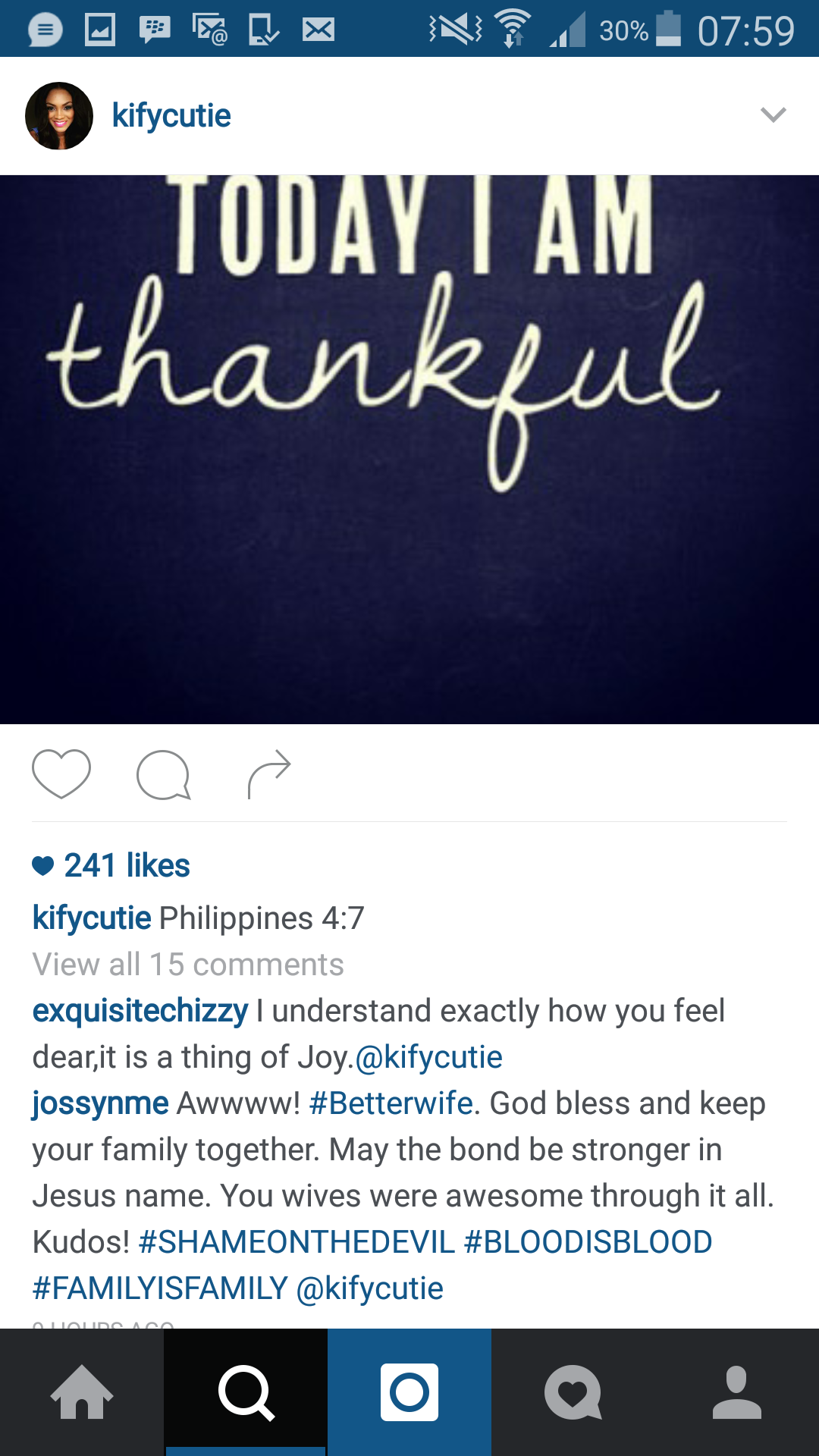Open the camera tab
This screenshot has height=1456, width=819.
[409, 1392]
